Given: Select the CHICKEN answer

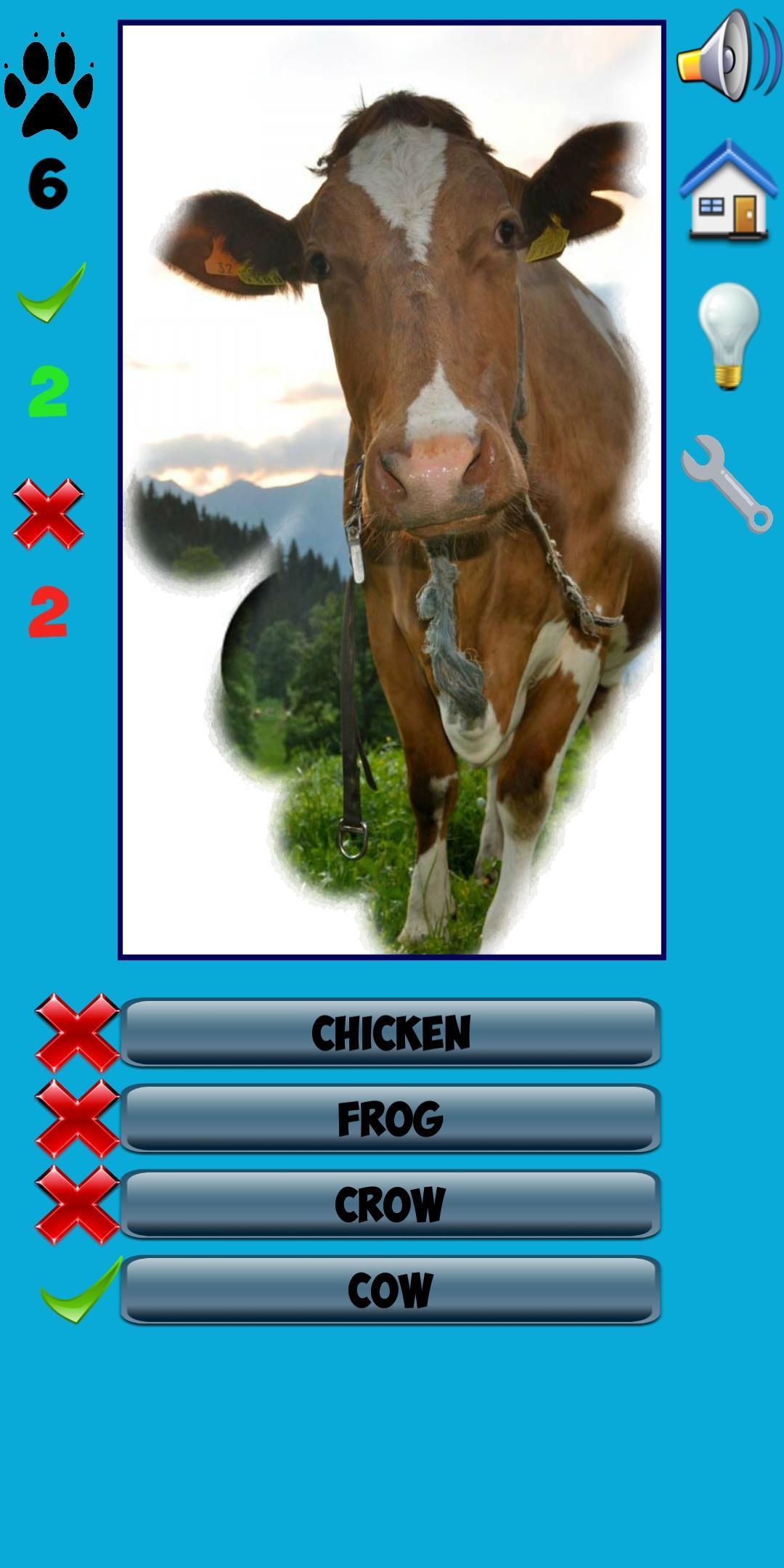Looking at the screenshot, I should pyautogui.click(x=391, y=1033).
